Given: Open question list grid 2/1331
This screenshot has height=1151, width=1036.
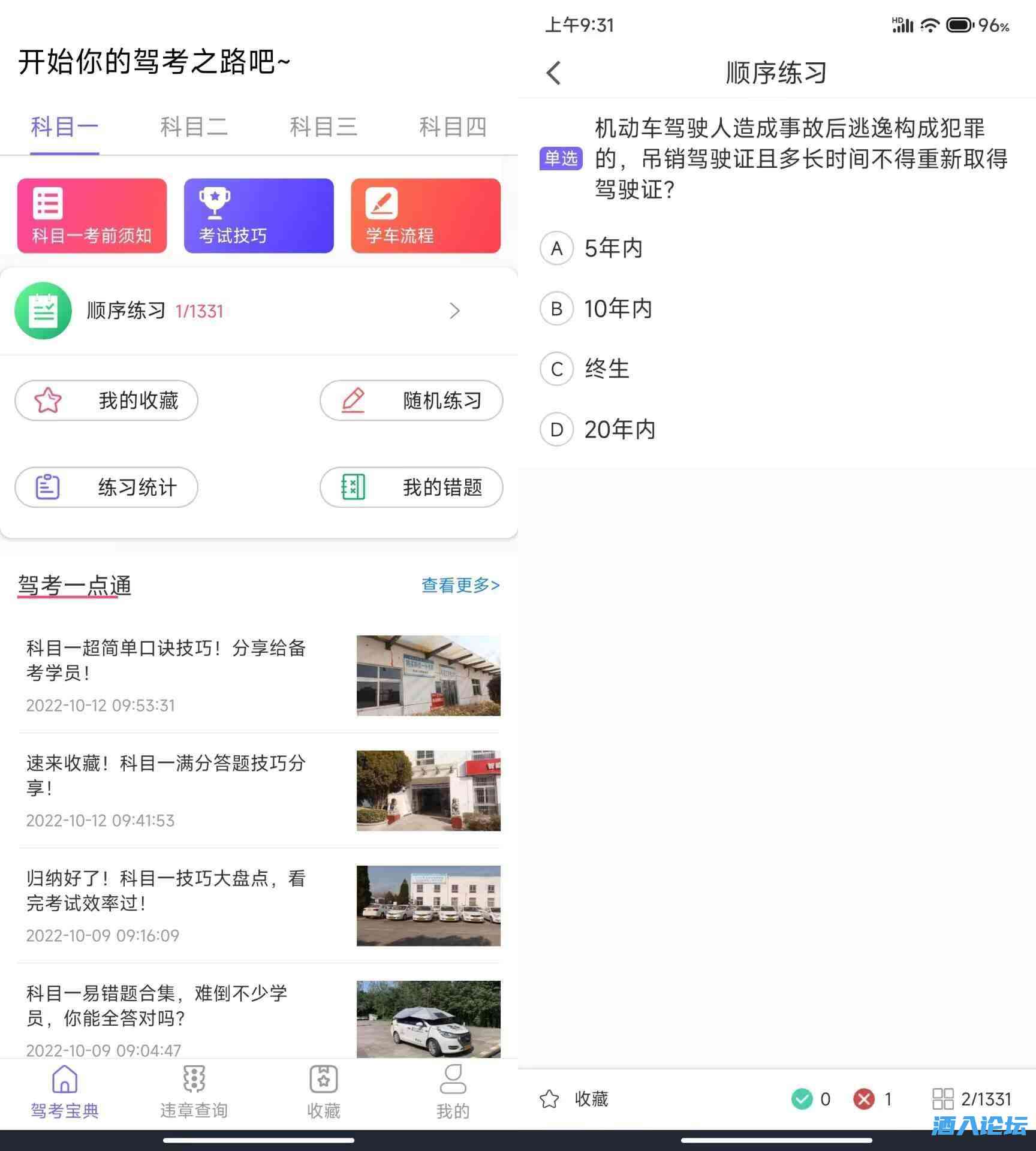Looking at the screenshot, I should (972, 1099).
